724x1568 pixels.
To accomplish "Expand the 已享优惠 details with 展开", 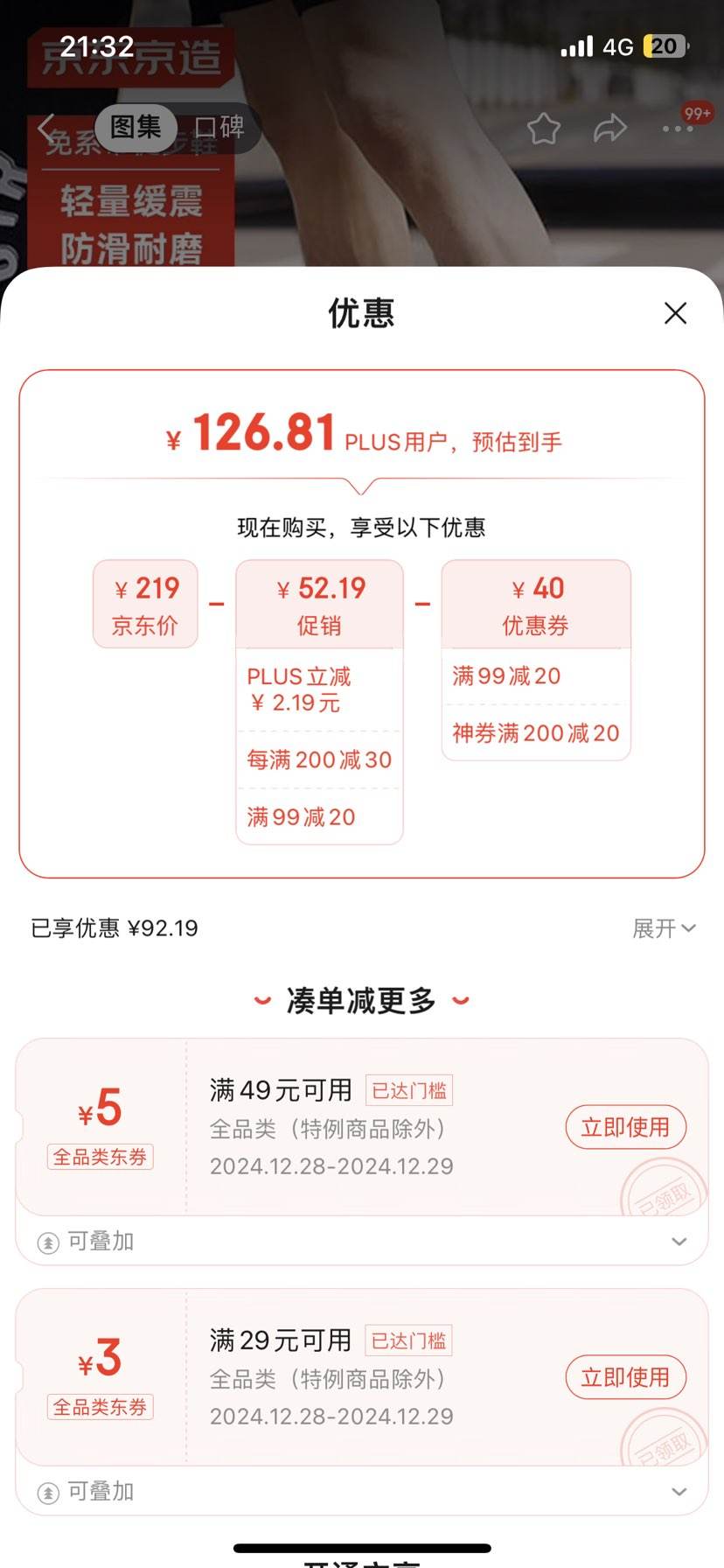I will coord(664,928).
